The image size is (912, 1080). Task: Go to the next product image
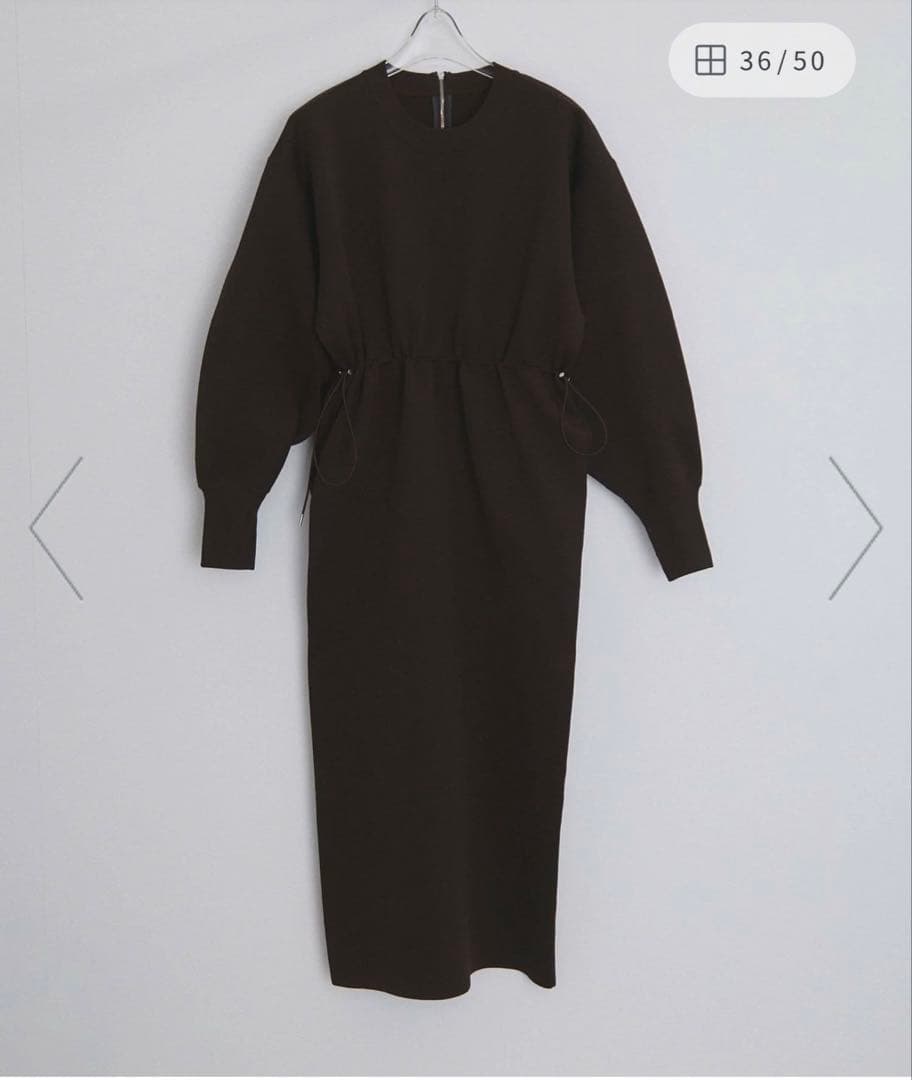coord(855,528)
